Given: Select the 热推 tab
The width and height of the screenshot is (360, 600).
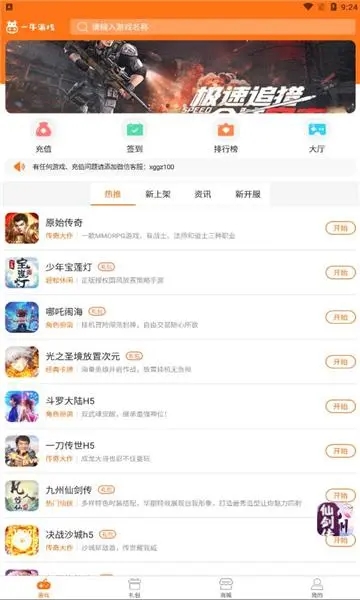Looking at the screenshot, I should [x=113, y=194].
